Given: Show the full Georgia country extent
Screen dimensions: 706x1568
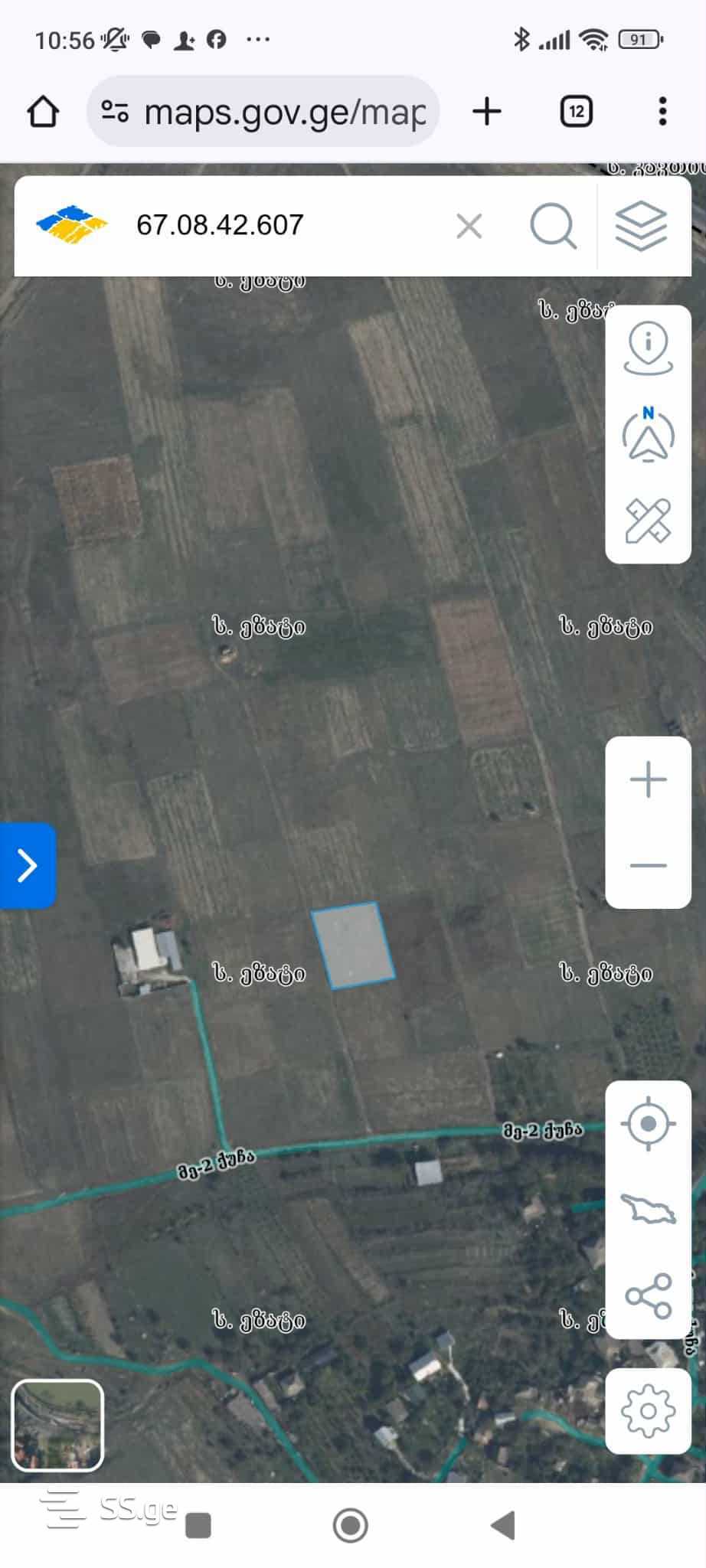Looking at the screenshot, I should (x=648, y=1210).
